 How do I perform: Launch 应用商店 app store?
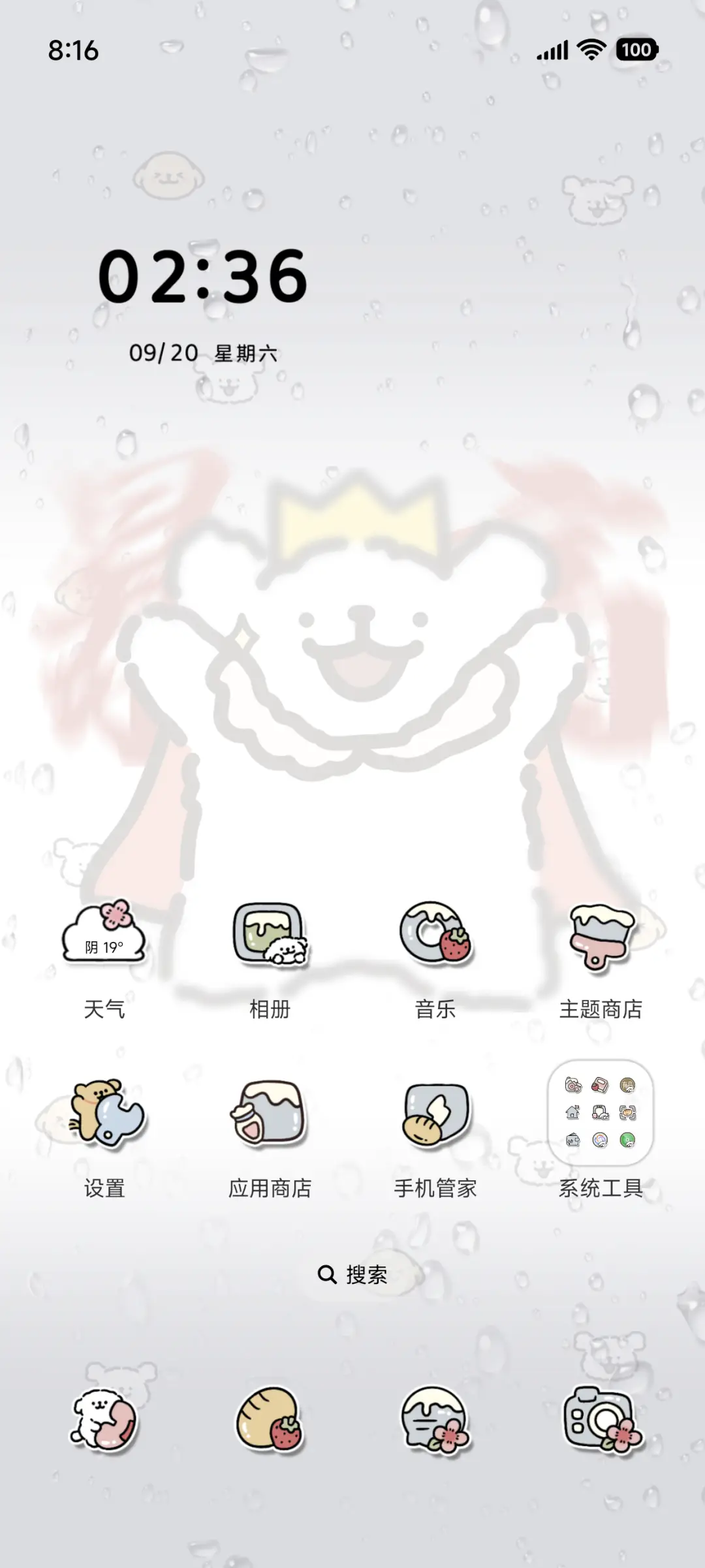coord(270,1114)
